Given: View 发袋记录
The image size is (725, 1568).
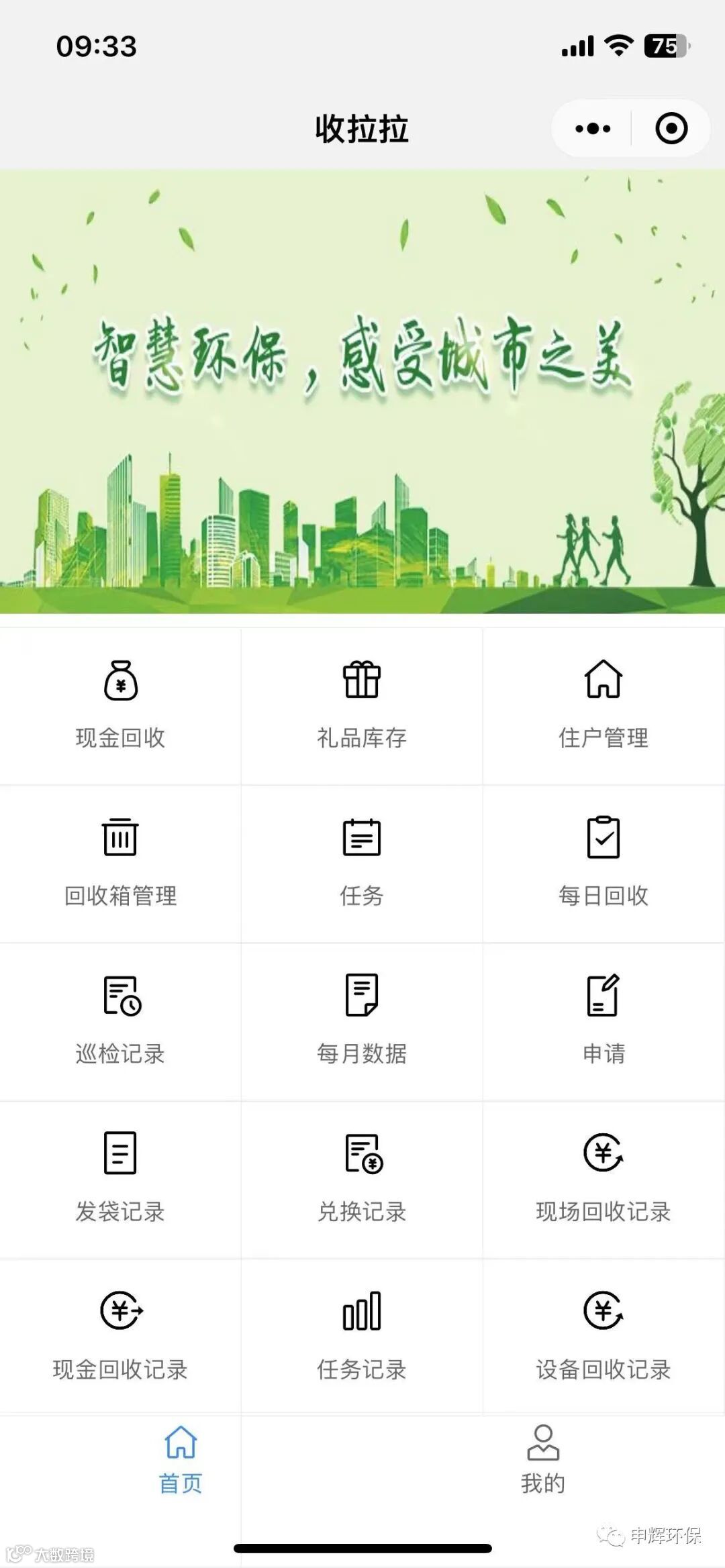Looking at the screenshot, I should (x=121, y=1178).
